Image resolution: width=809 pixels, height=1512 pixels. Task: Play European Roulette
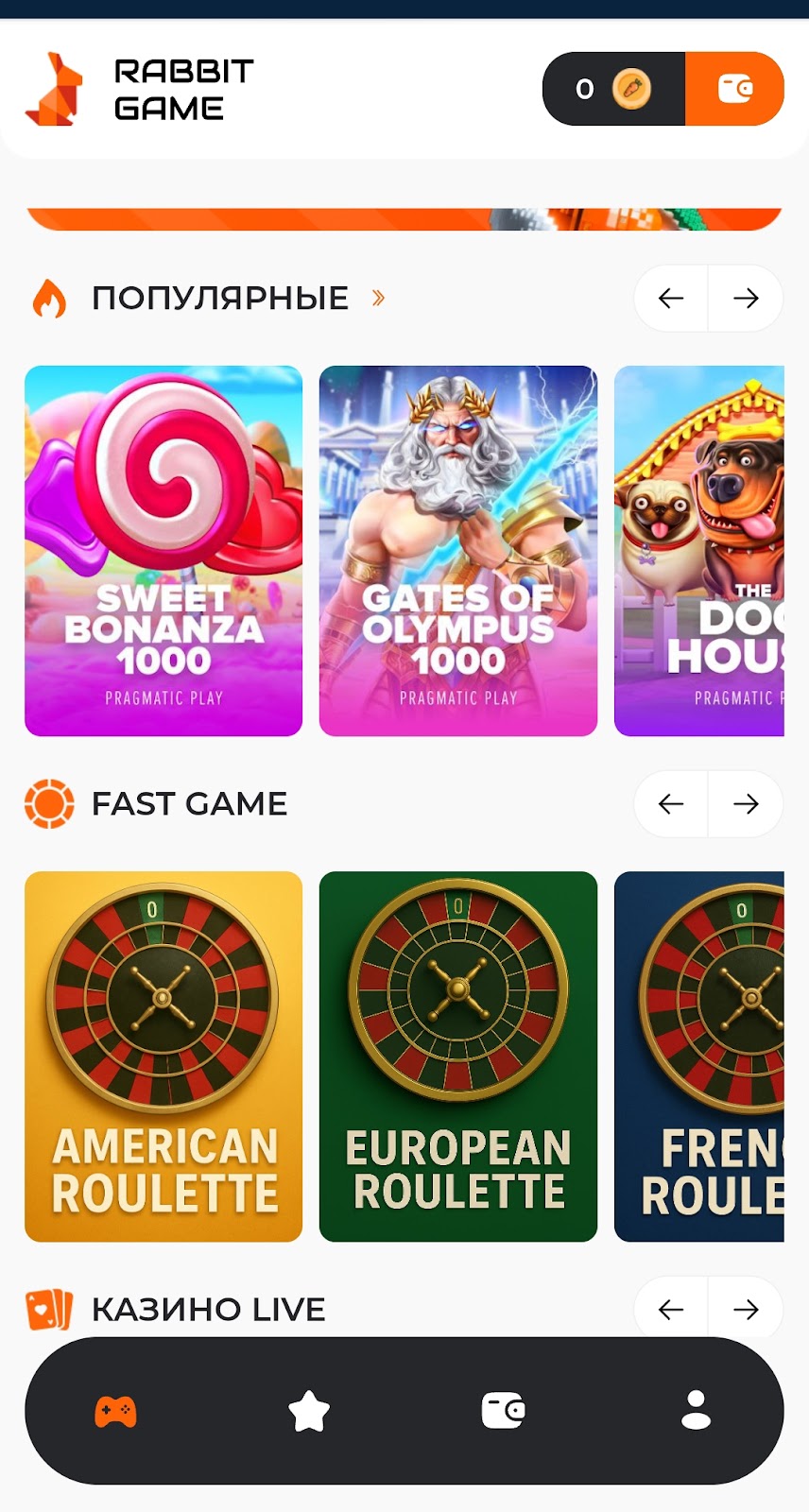tap(458, 1057)
